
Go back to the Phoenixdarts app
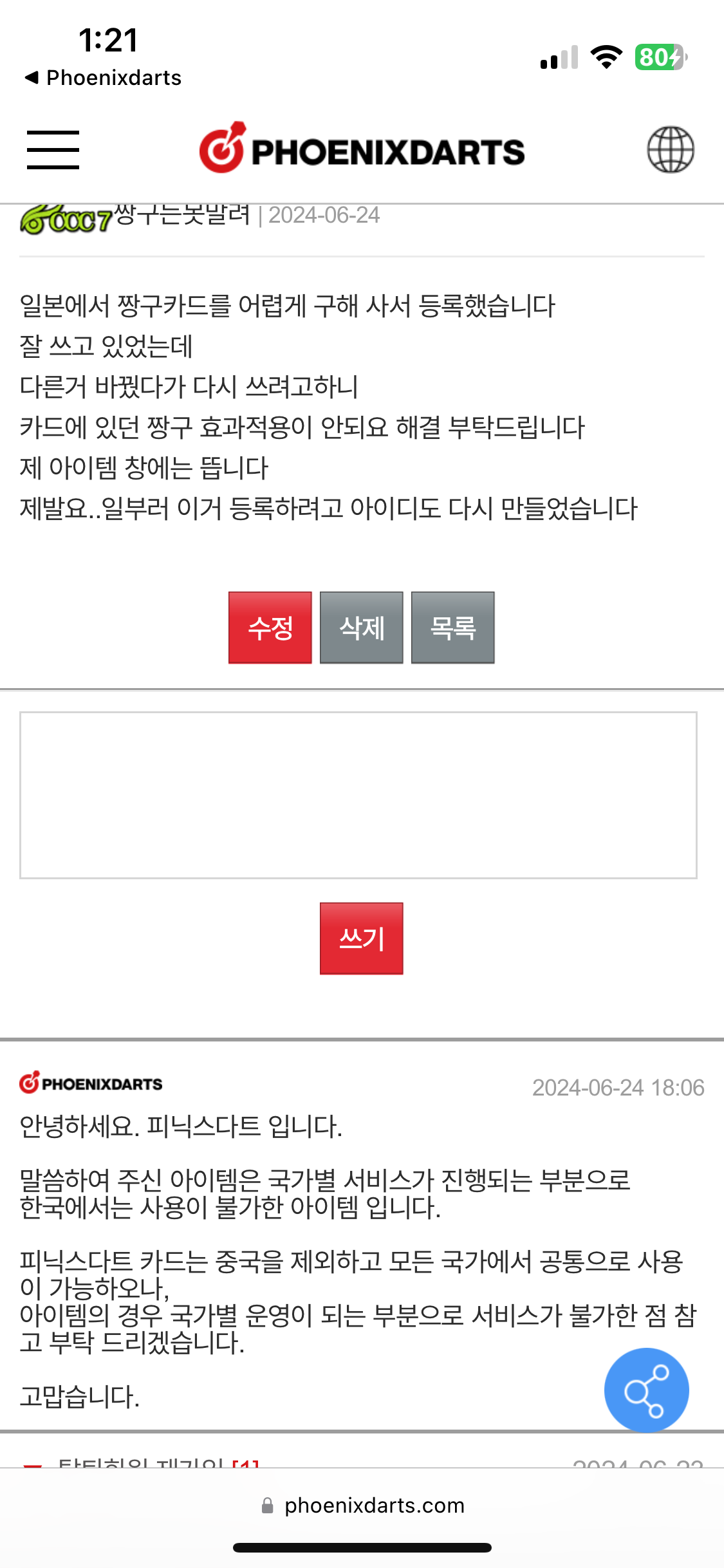[x=103, y=78]
